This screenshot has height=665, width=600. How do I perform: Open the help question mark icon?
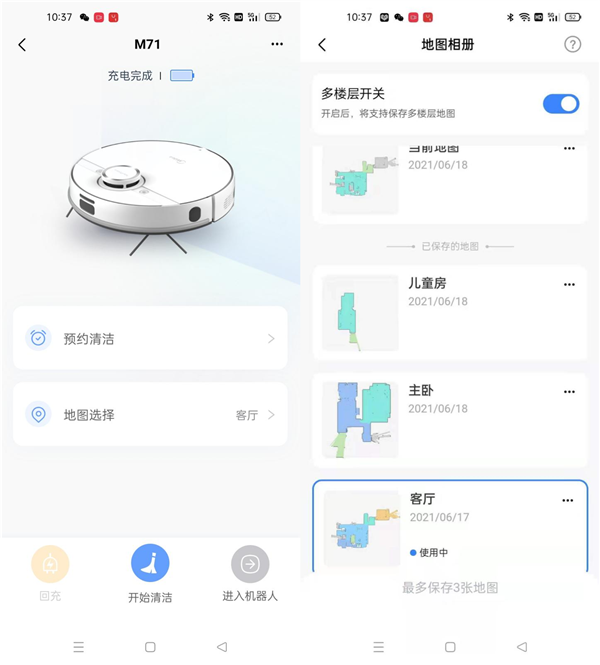pos(572,45)
